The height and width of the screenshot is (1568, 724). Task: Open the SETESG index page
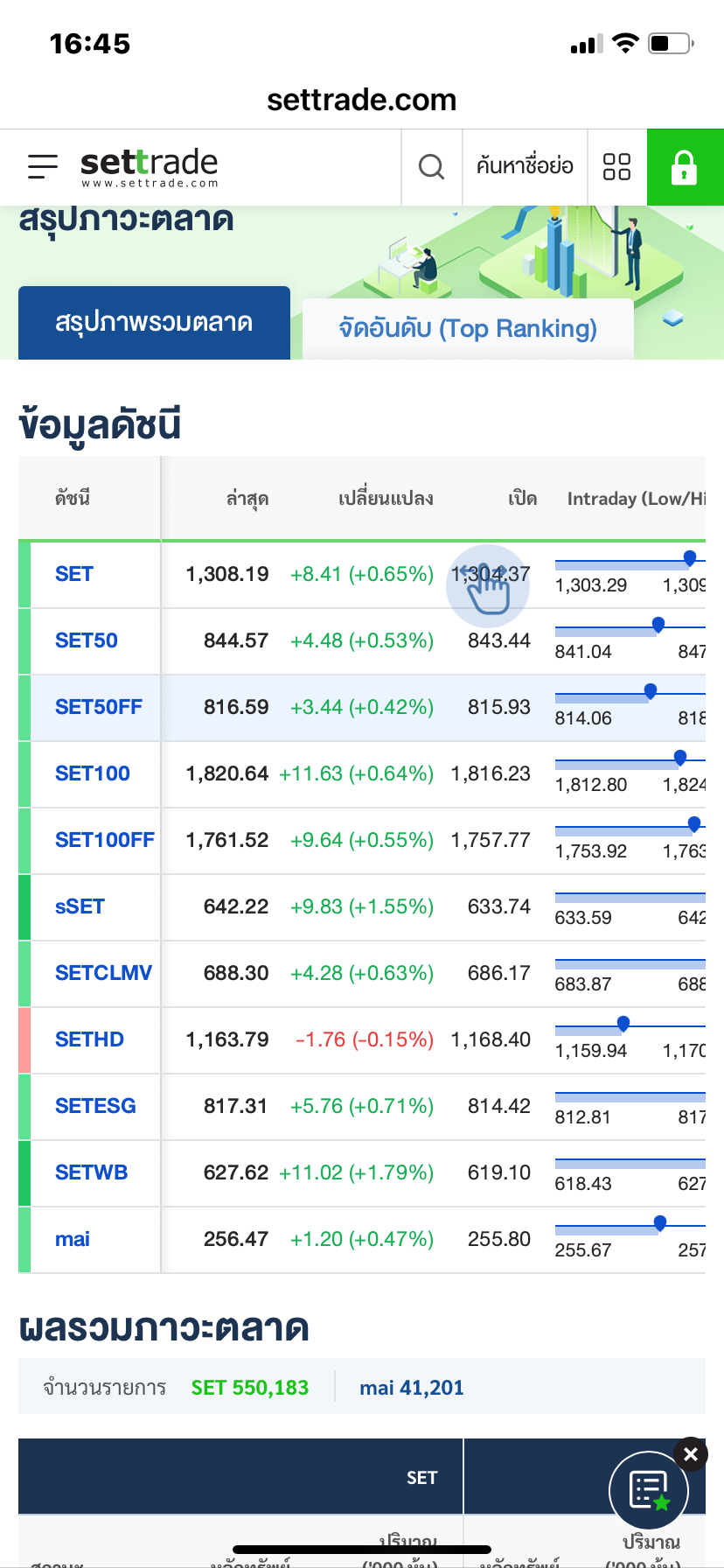pos(95,1106)
